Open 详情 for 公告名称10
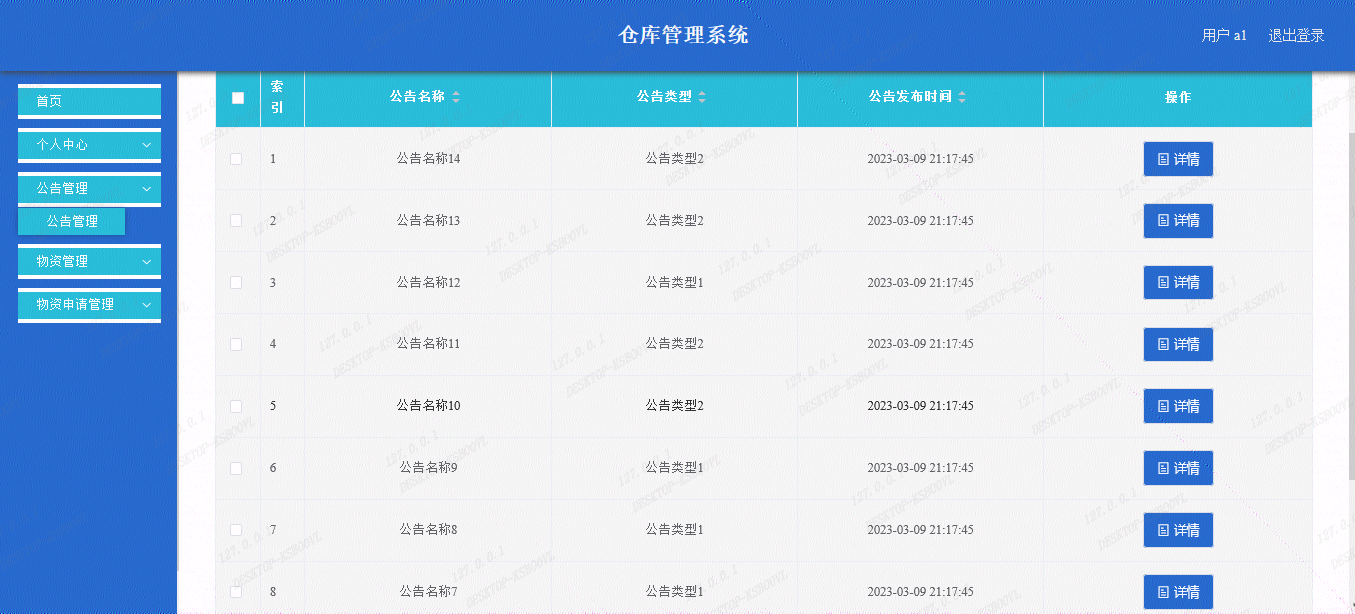 pyautogui.click(x=1178, y=406)
